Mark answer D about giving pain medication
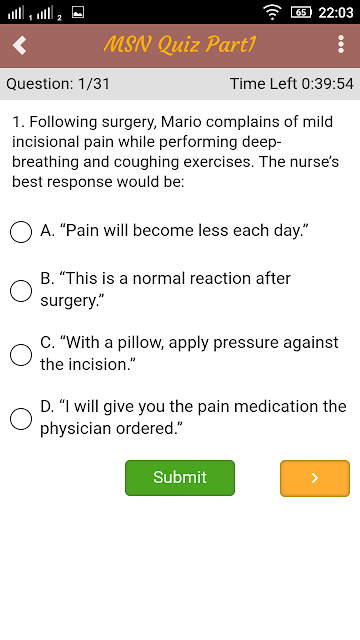The image size is (360, 640). tap(21, 418)
